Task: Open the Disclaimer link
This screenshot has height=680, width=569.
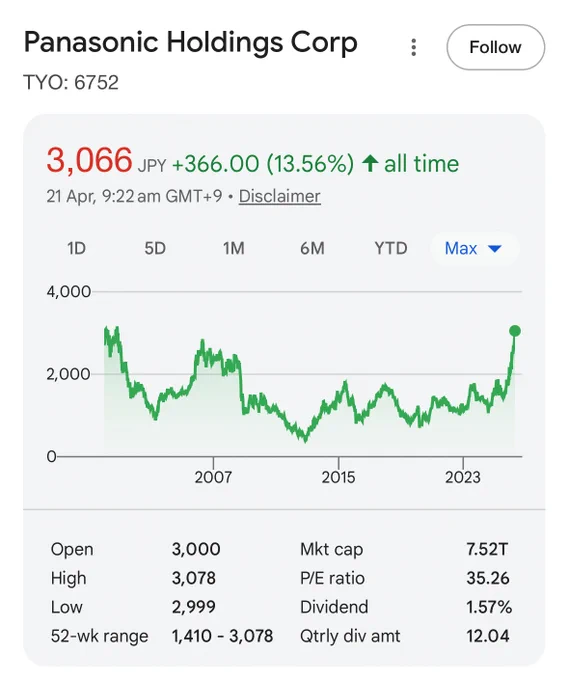Action: pyautogui.click(x=280, y=196)
